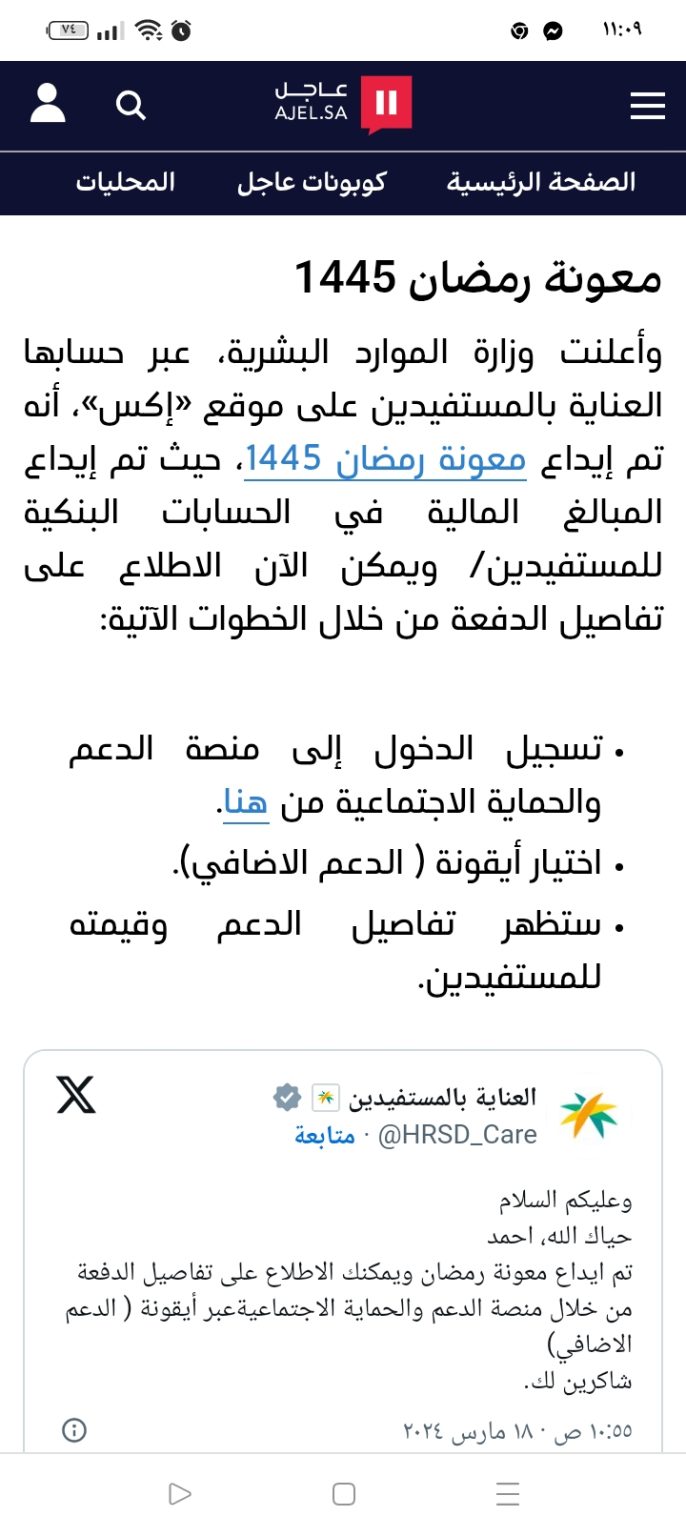Open the user profile icon
686x1536 pixels.
pyautogui.click(x=47, y=104)
